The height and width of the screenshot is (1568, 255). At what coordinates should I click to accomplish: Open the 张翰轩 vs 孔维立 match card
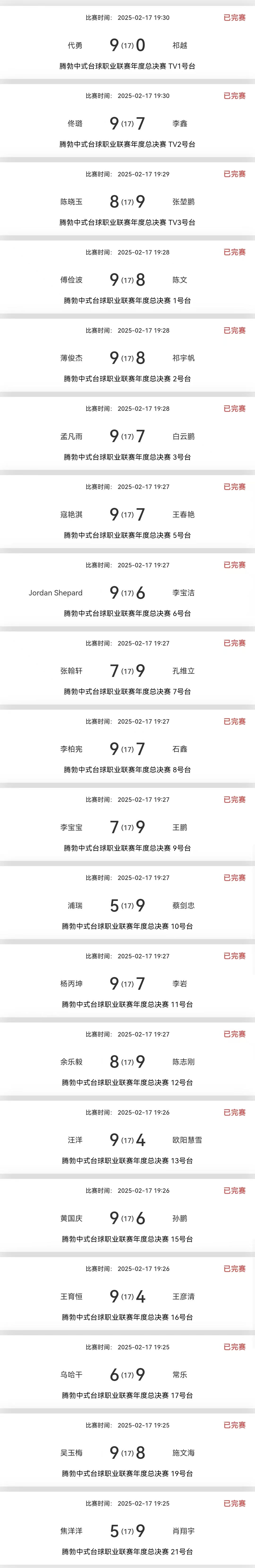[127, 671]
